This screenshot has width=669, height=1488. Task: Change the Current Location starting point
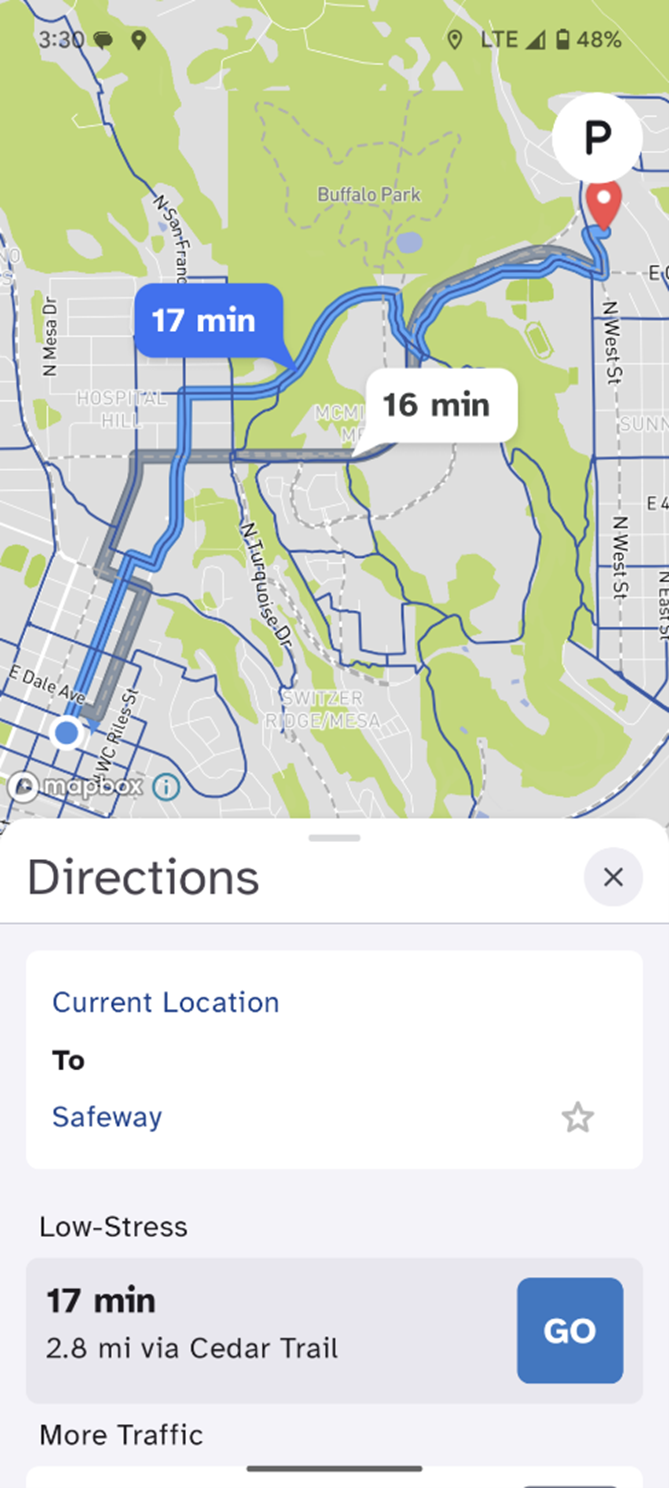click(x=166, y=1002)
